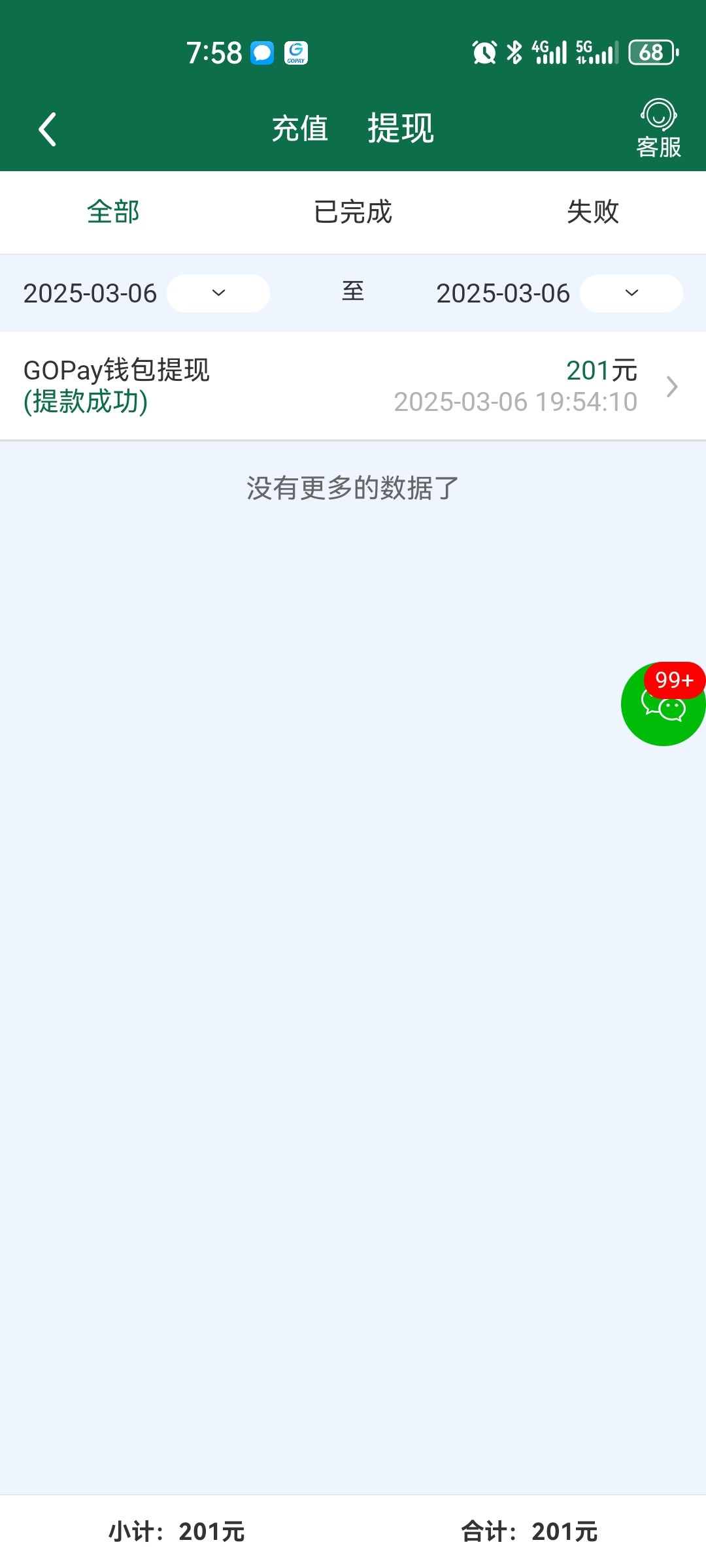706x1568 pixels.
Task: Open the floating chat bubble with 99+ badge
Action: tap(664, 704)
